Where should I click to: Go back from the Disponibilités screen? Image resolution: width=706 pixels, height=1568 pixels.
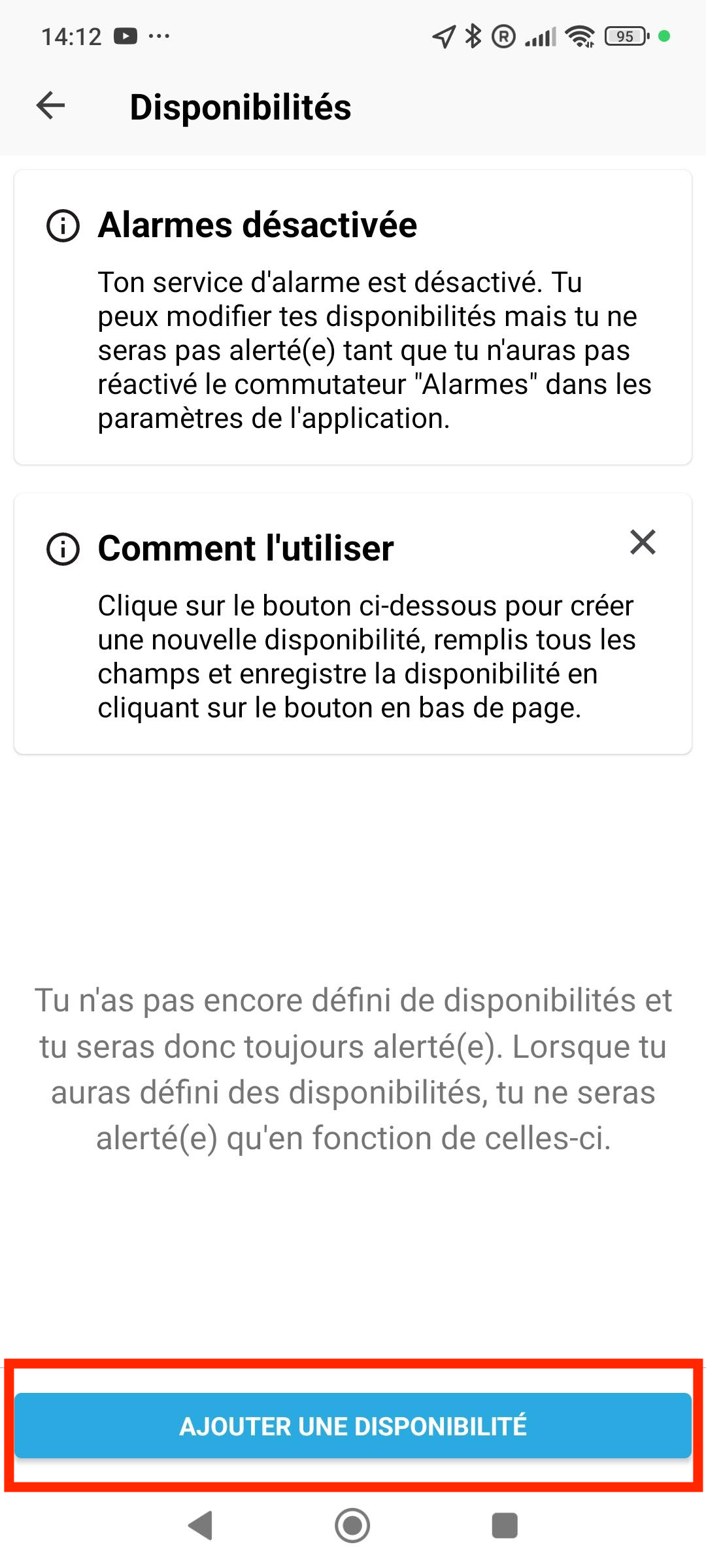(51, 106)
